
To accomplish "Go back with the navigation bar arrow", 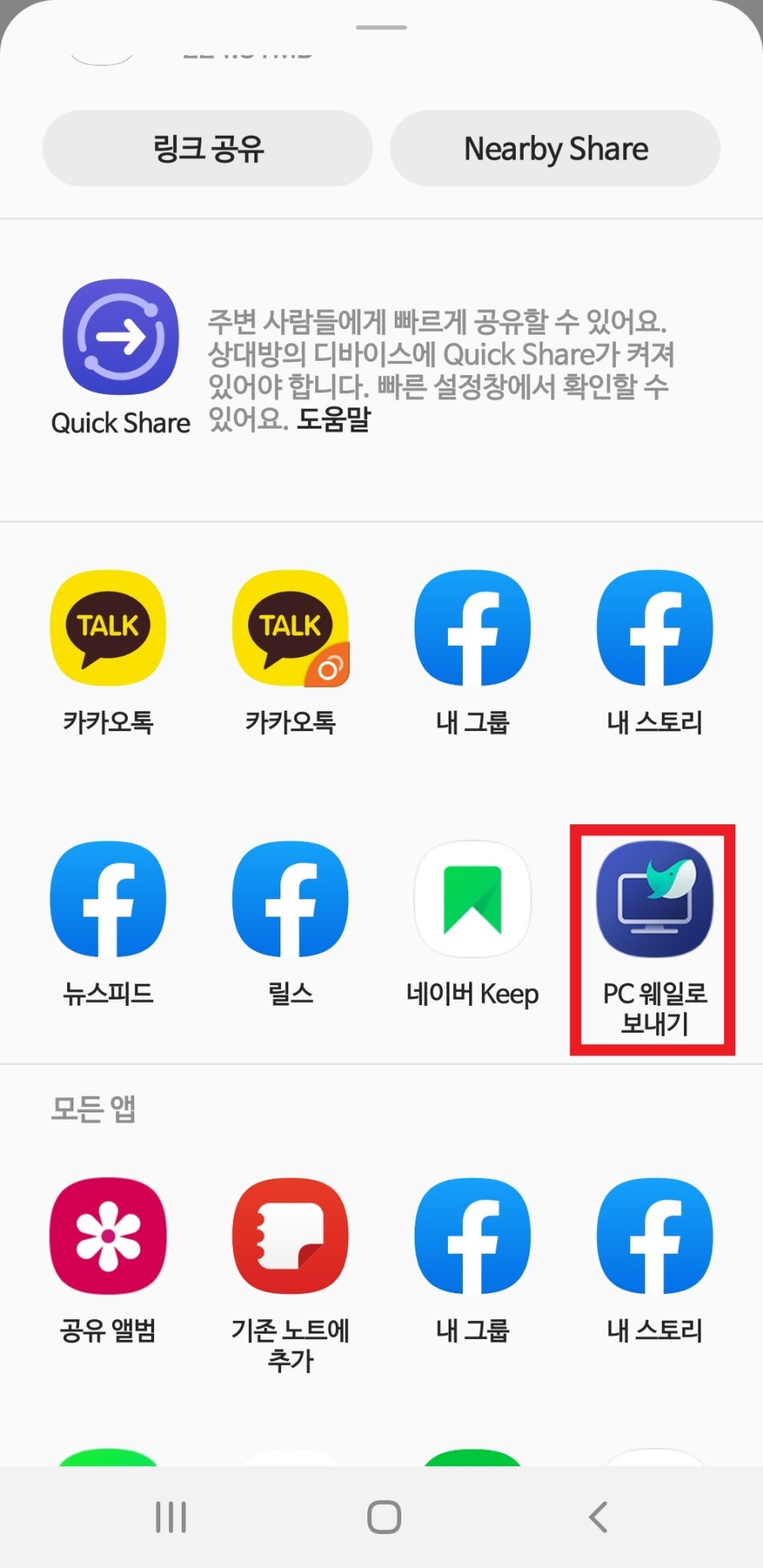I will click(598, 1517).
